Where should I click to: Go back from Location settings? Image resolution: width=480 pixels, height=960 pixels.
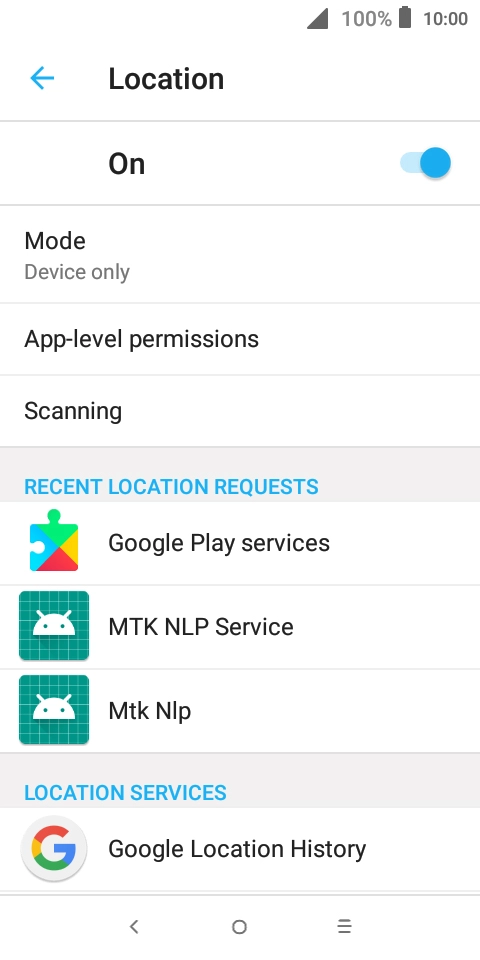[42, 78]
